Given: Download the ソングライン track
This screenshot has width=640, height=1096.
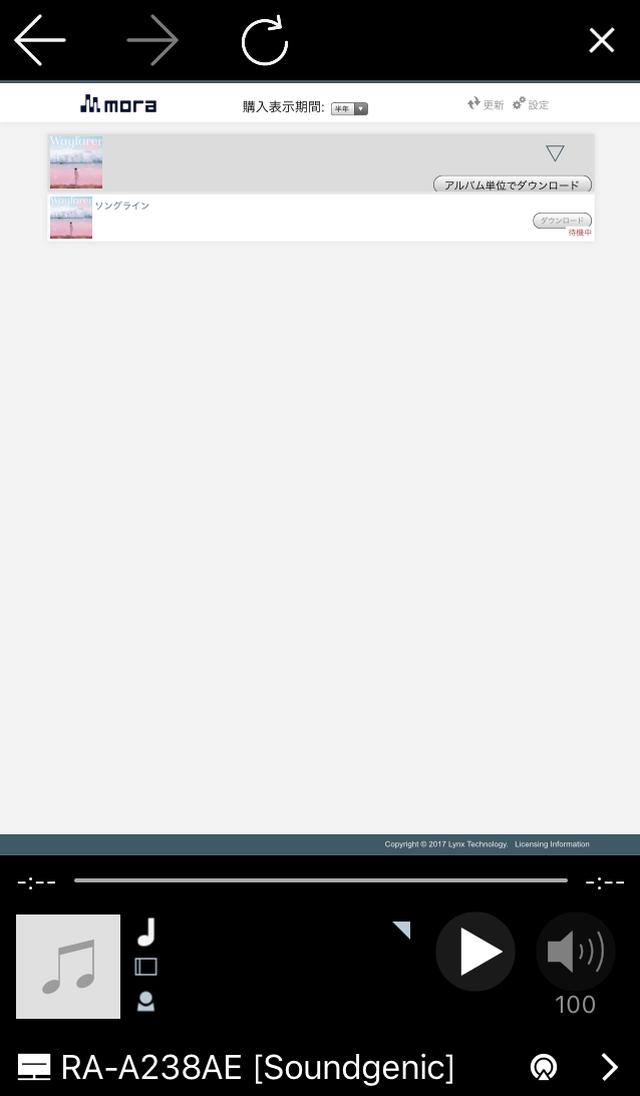Looking at the screenshot, I should [x=562, y=220].
